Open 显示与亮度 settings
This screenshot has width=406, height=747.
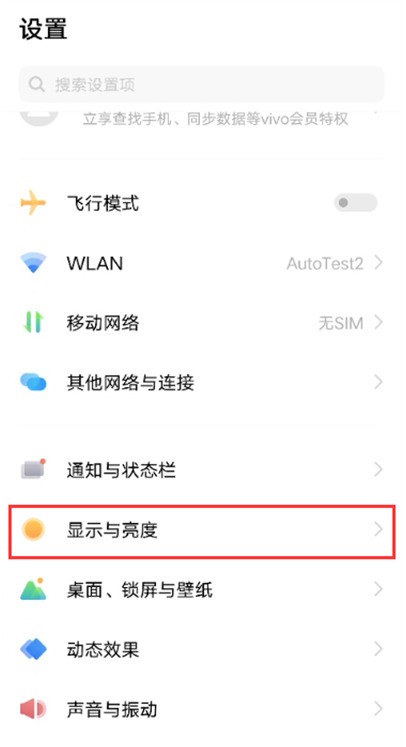tap(202, 530)
